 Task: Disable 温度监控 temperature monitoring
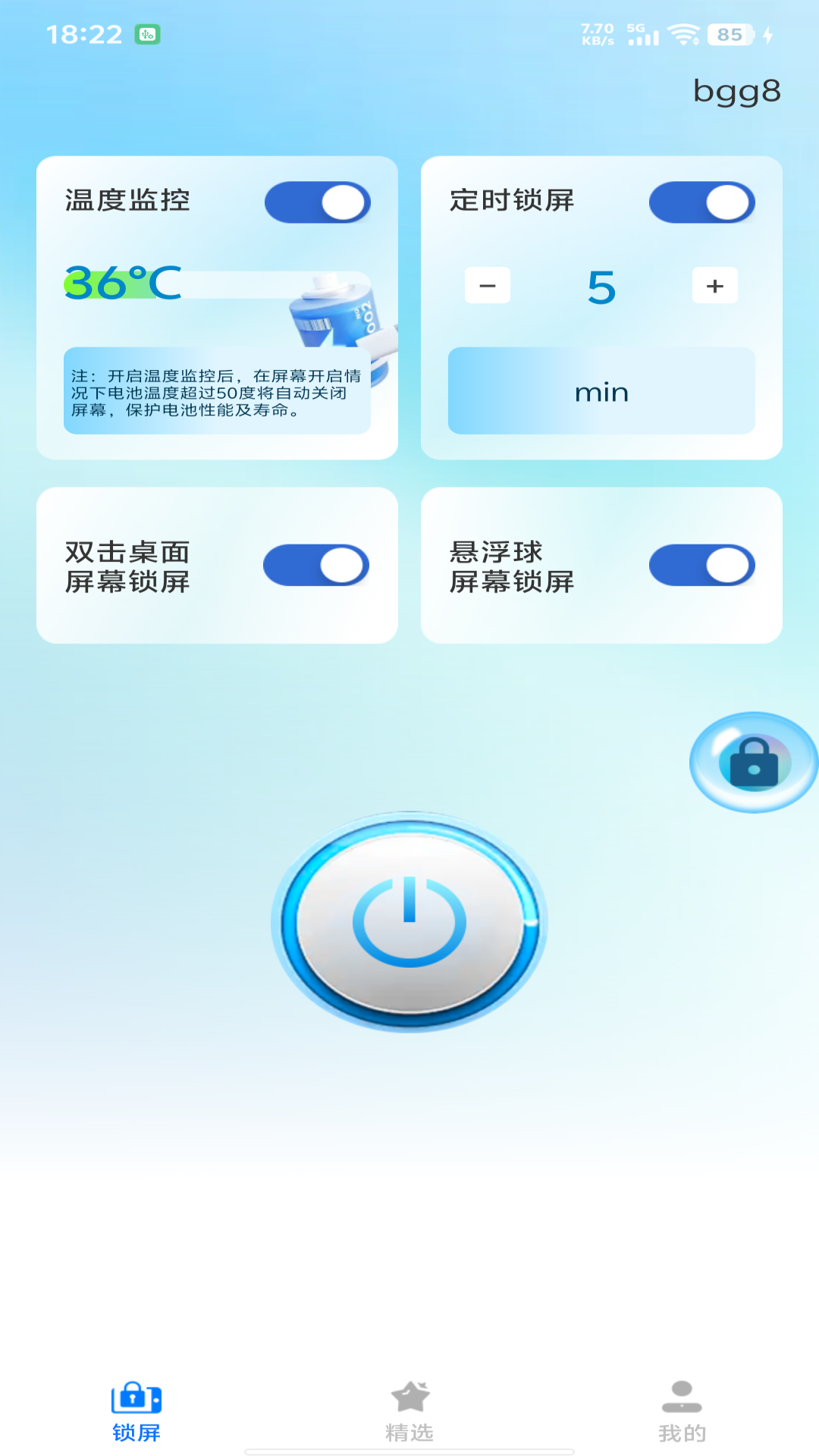tap(318, 201)
